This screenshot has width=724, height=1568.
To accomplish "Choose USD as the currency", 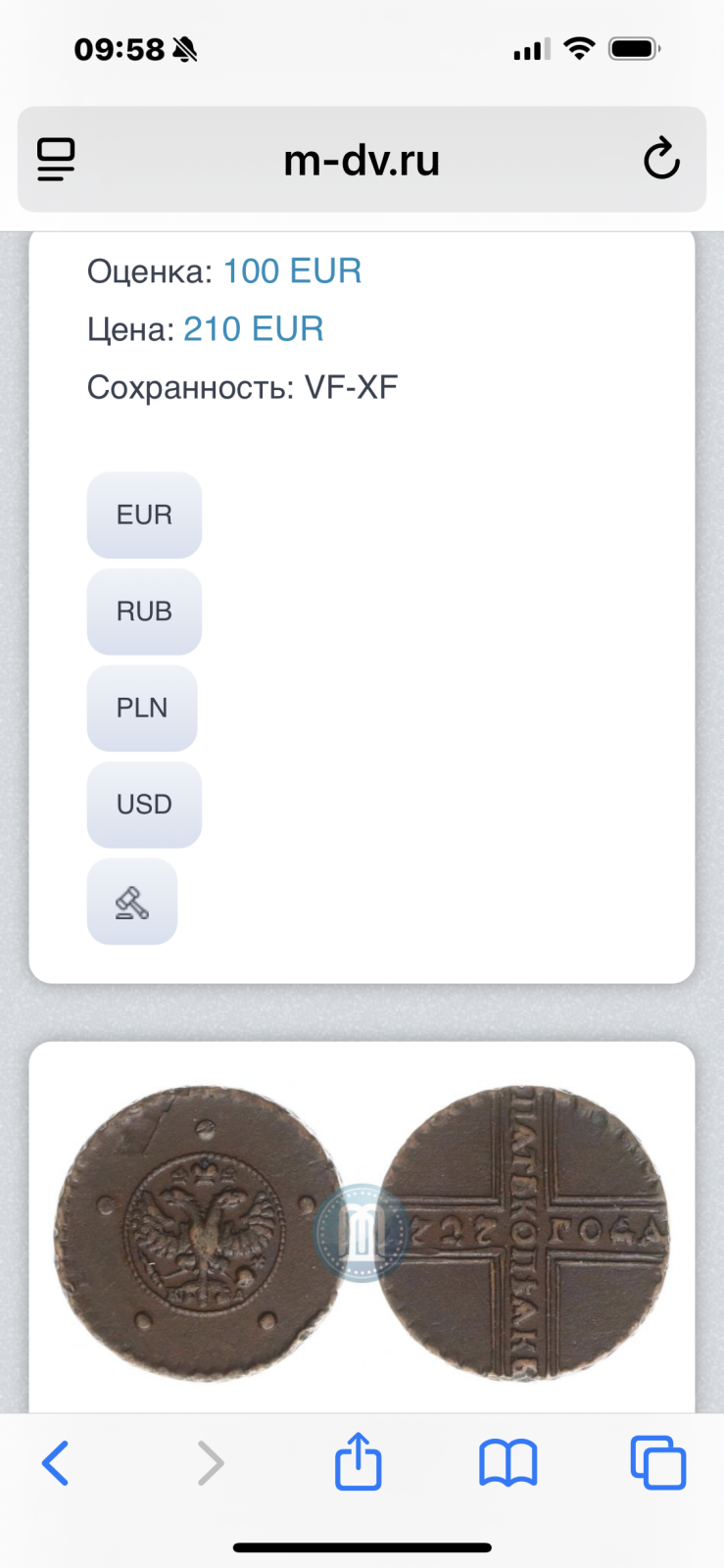I will [144, 805].
